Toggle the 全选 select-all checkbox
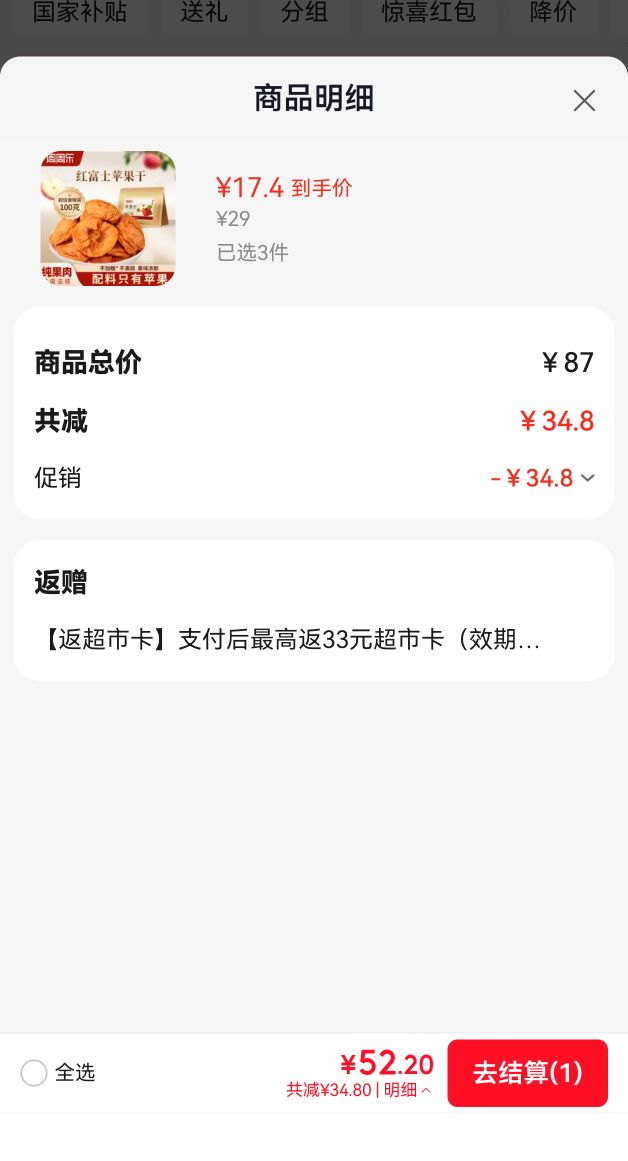The width and height of the screenshot is (628, 1161). [x=34, y=1073]
